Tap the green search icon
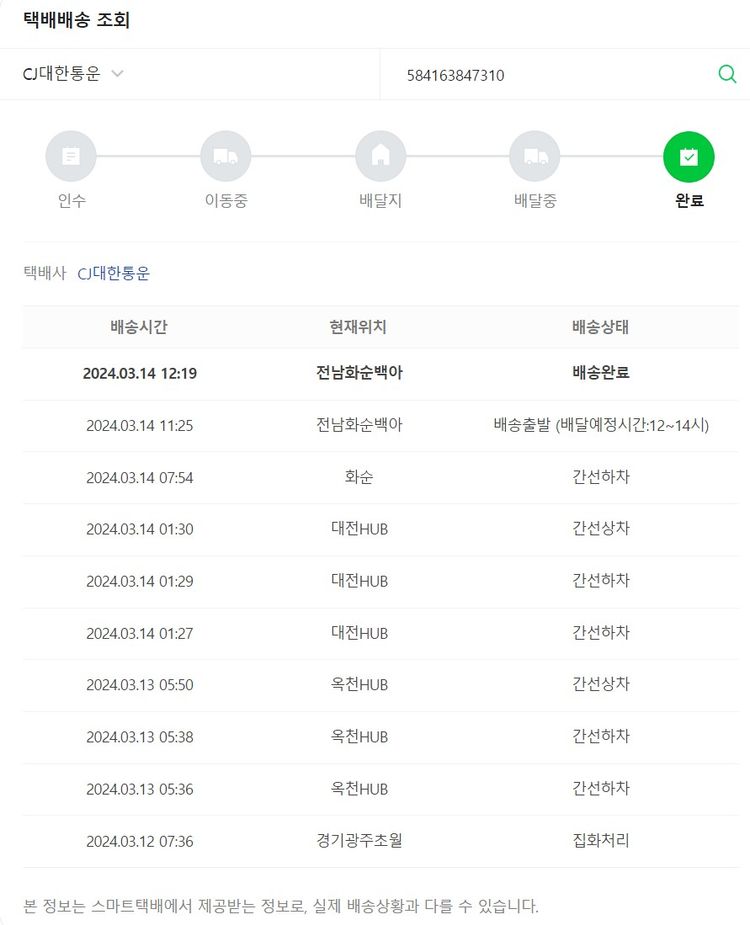Viewport: 750px width, 925px height. pos(727,74)
